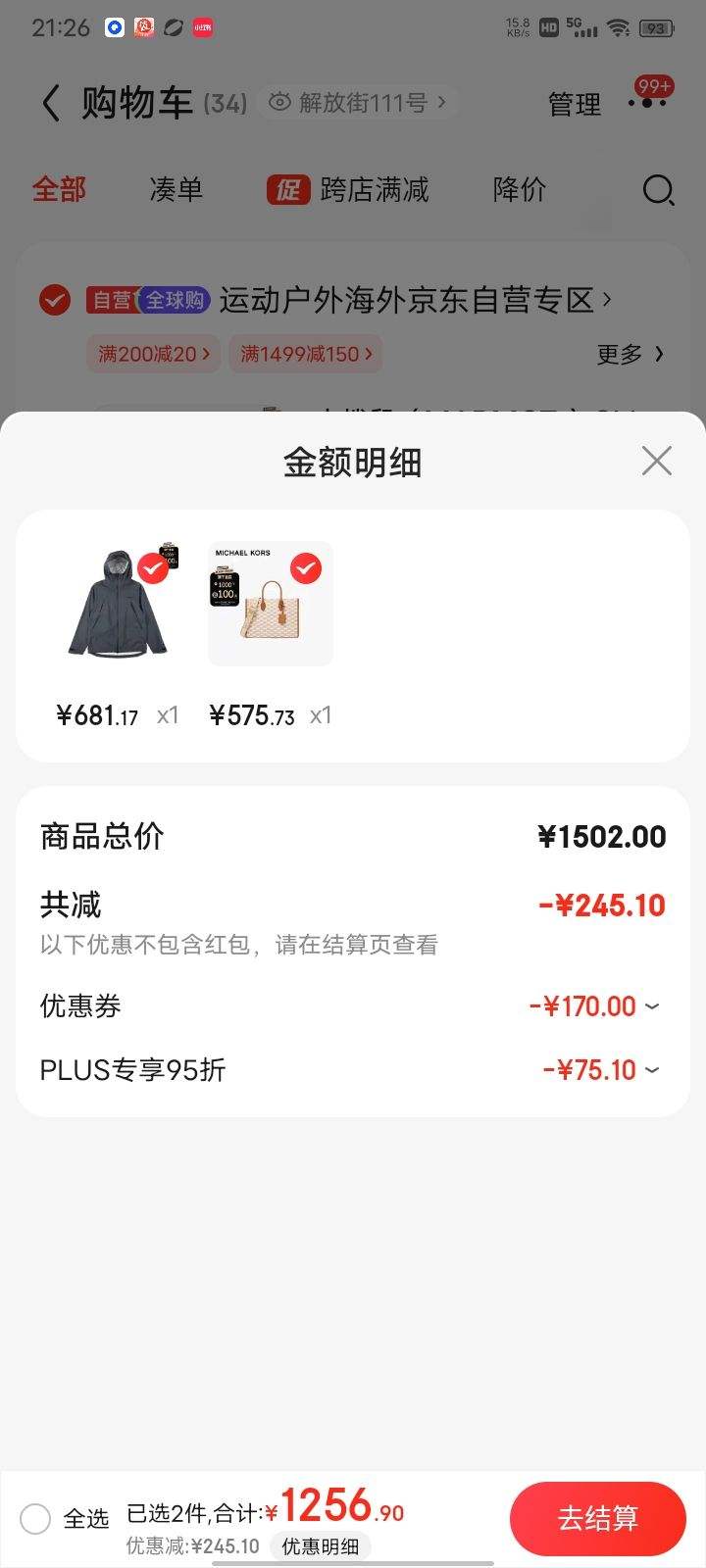Tap the back arrow beside 购物车
The height and width of the screenshot is (1568, 706).
point(50,102)
